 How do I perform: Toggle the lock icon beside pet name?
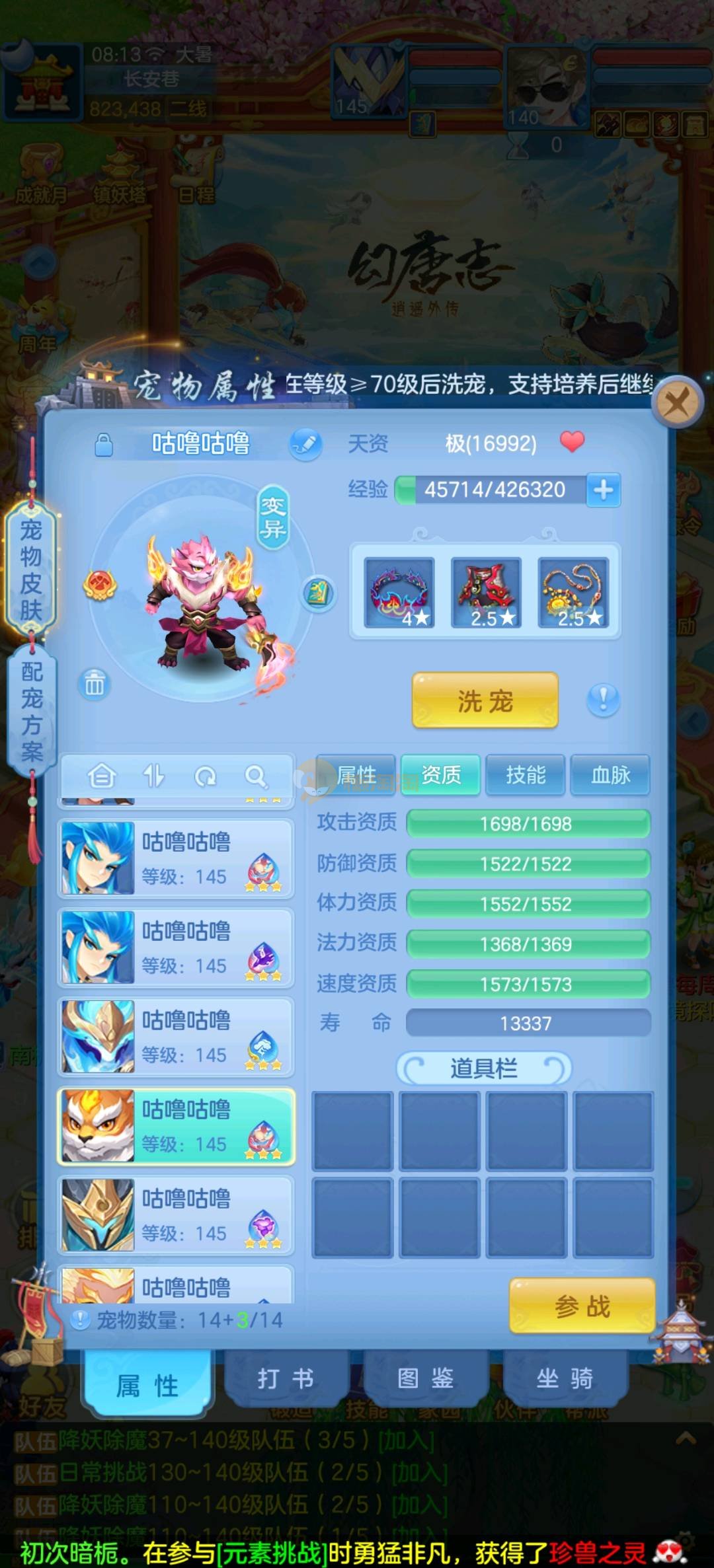104,445
